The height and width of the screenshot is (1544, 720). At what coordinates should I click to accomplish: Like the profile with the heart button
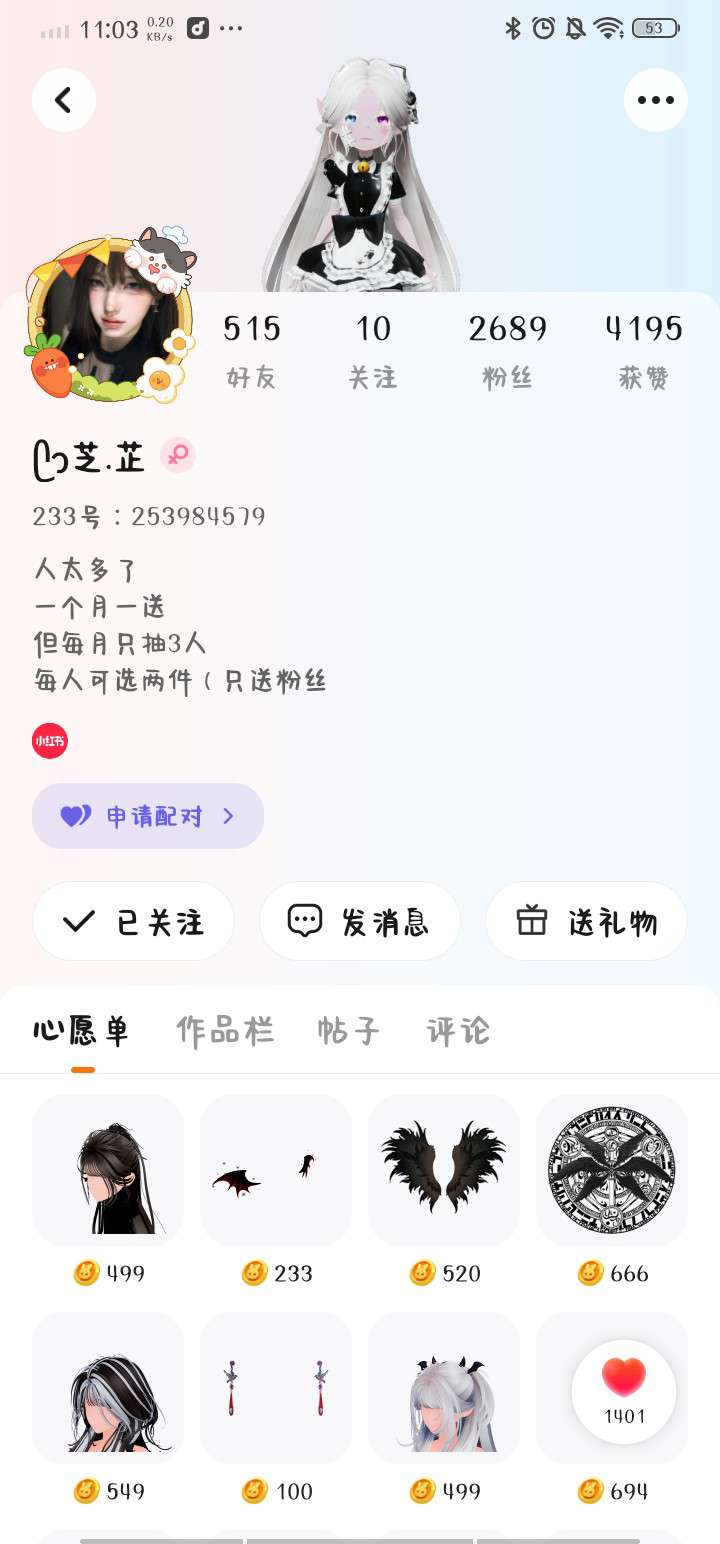coord(624,1390)
